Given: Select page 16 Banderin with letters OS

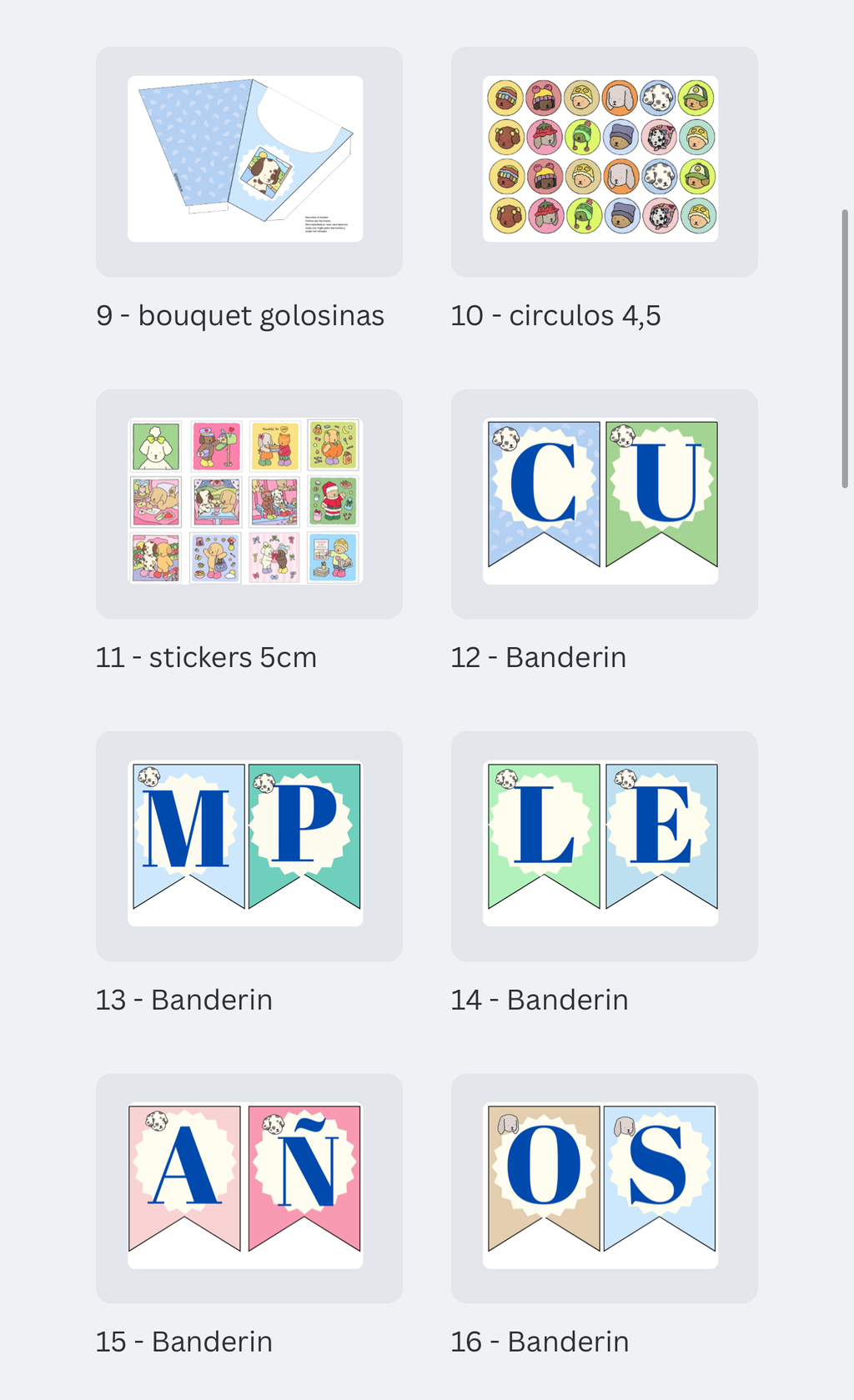Looking at the screenshot, I should pos(604,1187).
